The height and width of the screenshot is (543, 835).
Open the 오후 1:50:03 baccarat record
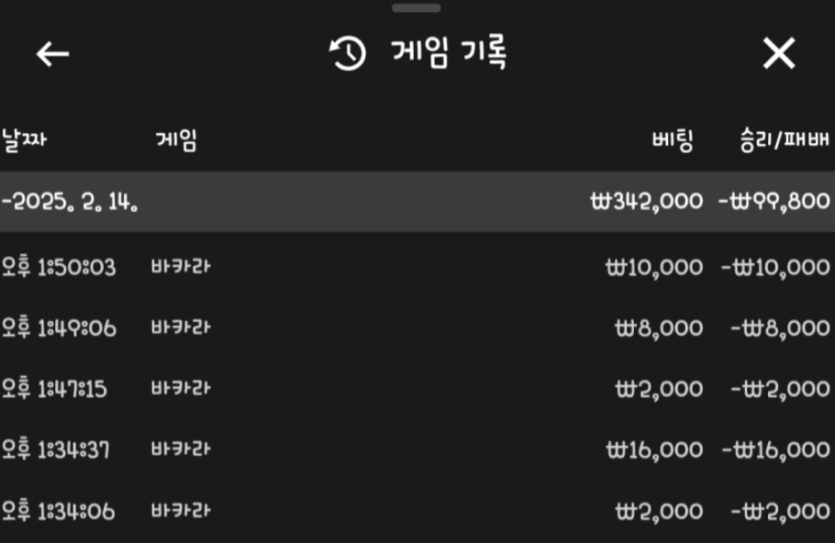pos(417,267)
